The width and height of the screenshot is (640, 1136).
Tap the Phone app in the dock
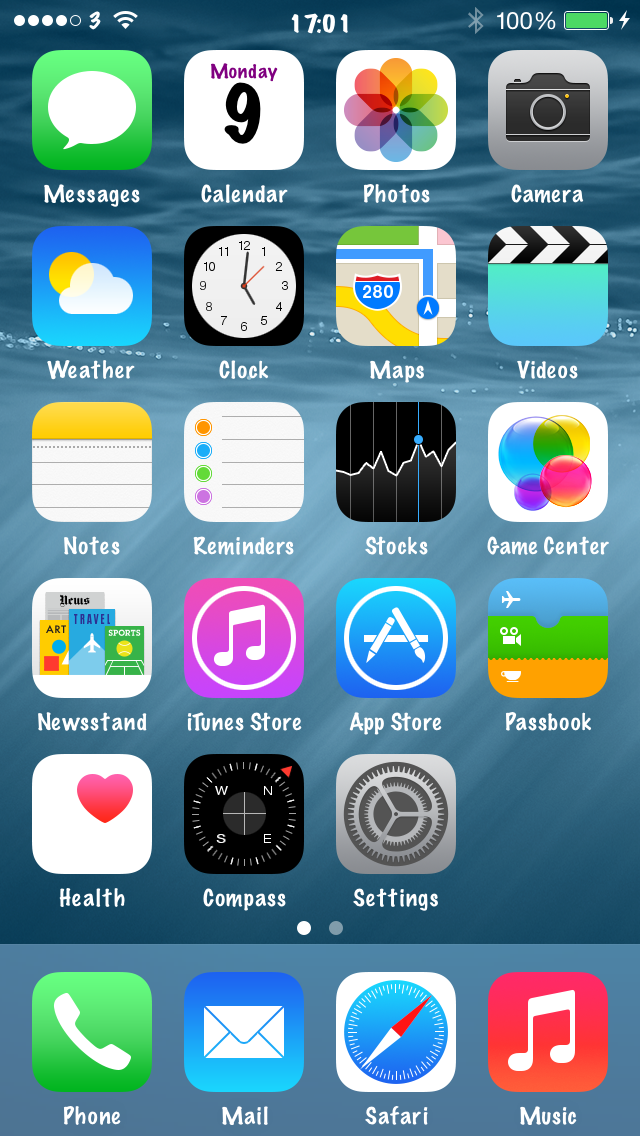tap(92, 1032)
